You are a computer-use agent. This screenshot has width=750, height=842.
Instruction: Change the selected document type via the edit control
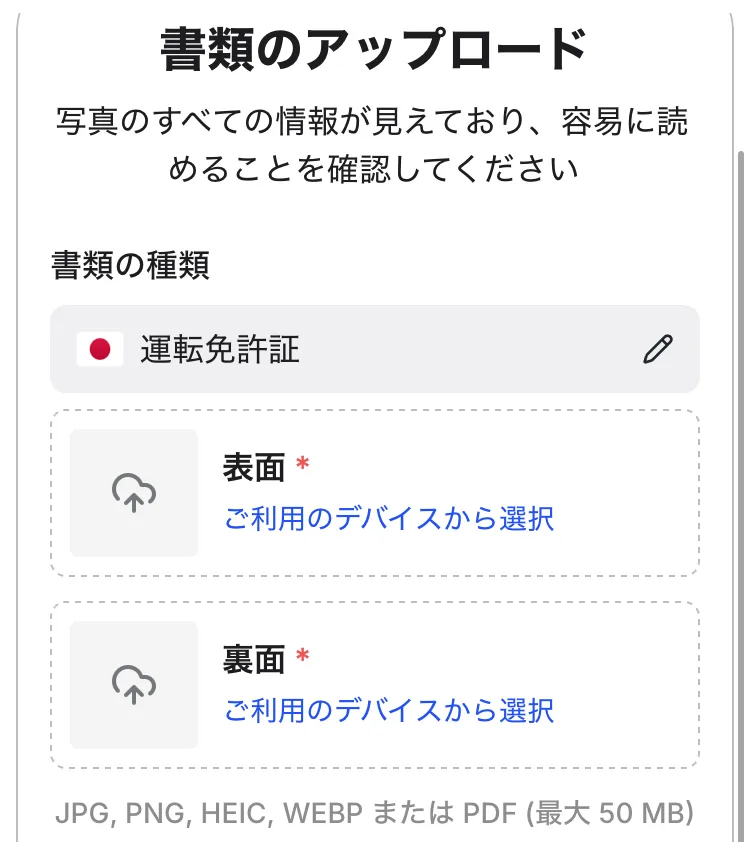tap(657, 350)
